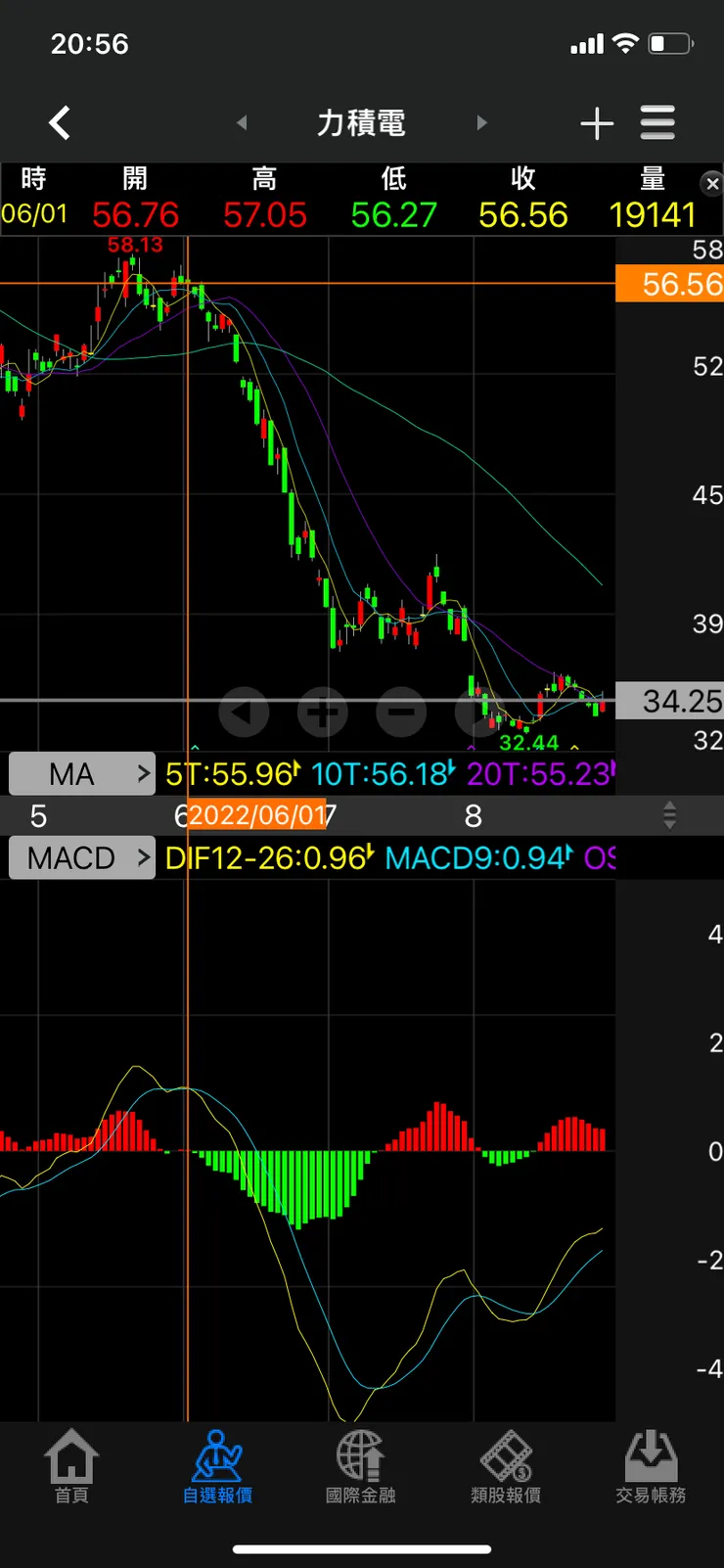Open the 首頁 home tab
This screenshot has height=1568, width=724.
[x=71, y=1466]
